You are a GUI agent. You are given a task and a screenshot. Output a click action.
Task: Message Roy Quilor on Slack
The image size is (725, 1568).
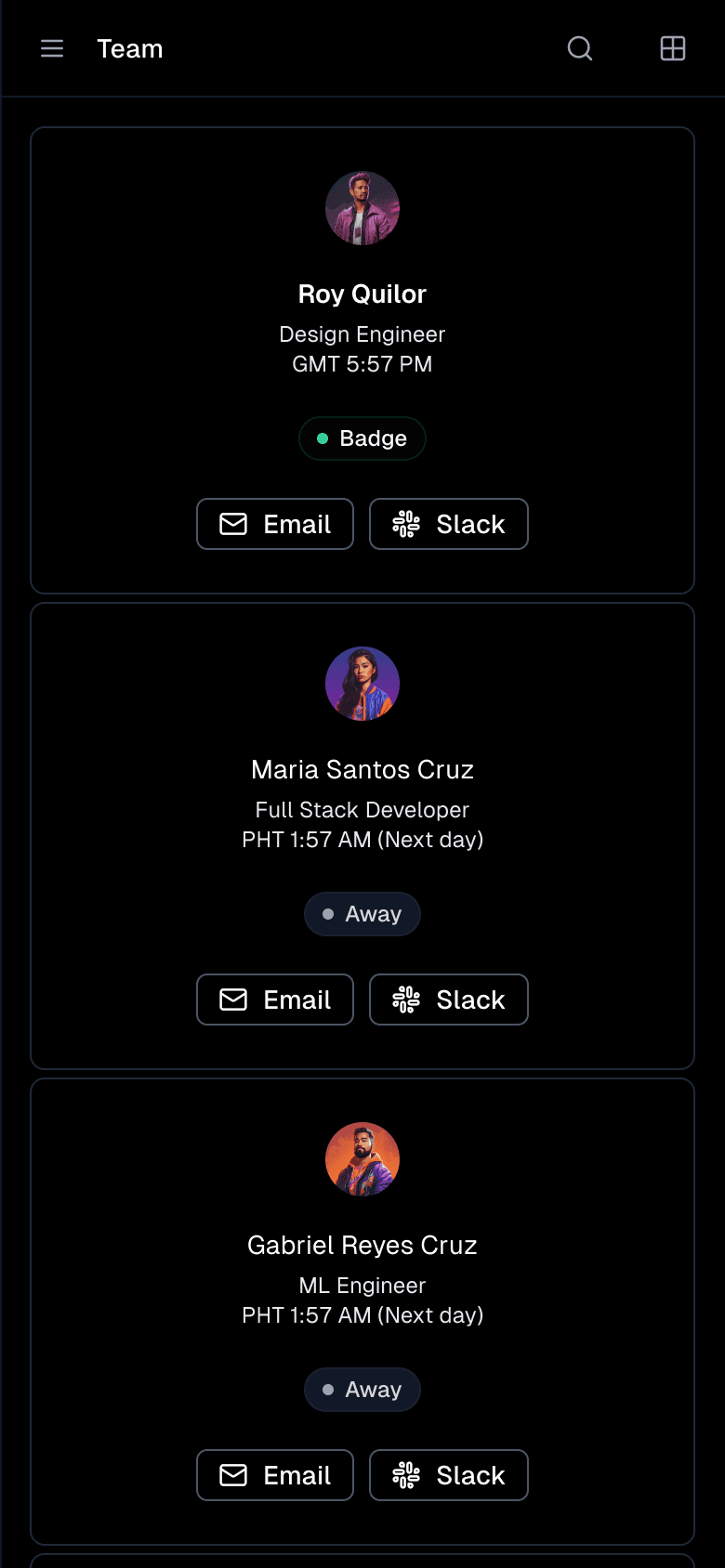click(449, 524)
